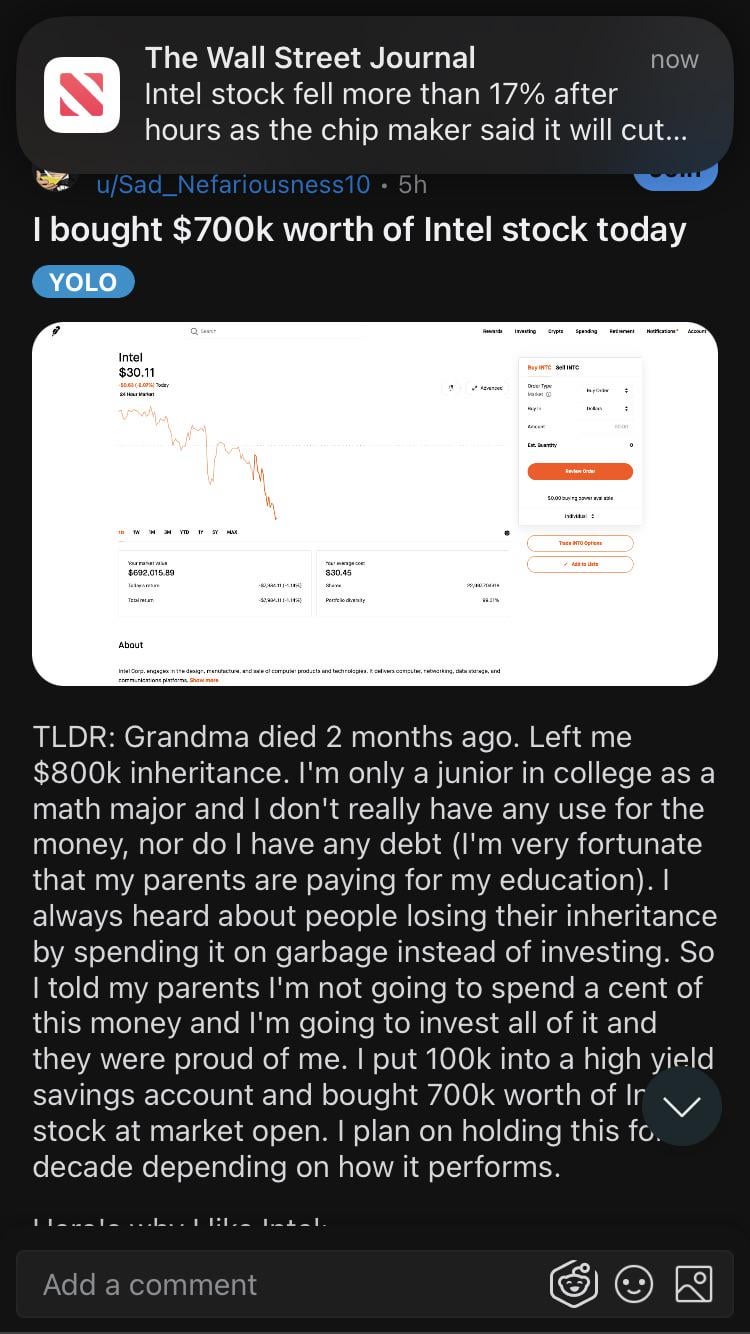View the profile of u/Sad_Nefariousness10
This screenshot has height=1334, width=750.
232,185
